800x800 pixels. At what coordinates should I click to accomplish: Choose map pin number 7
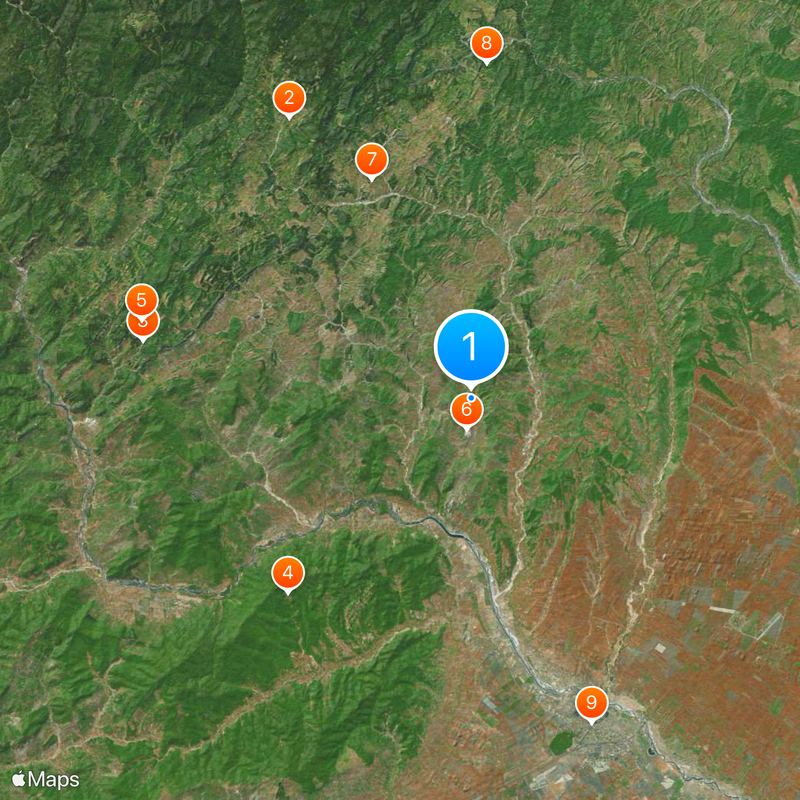[x=371, y=159]
